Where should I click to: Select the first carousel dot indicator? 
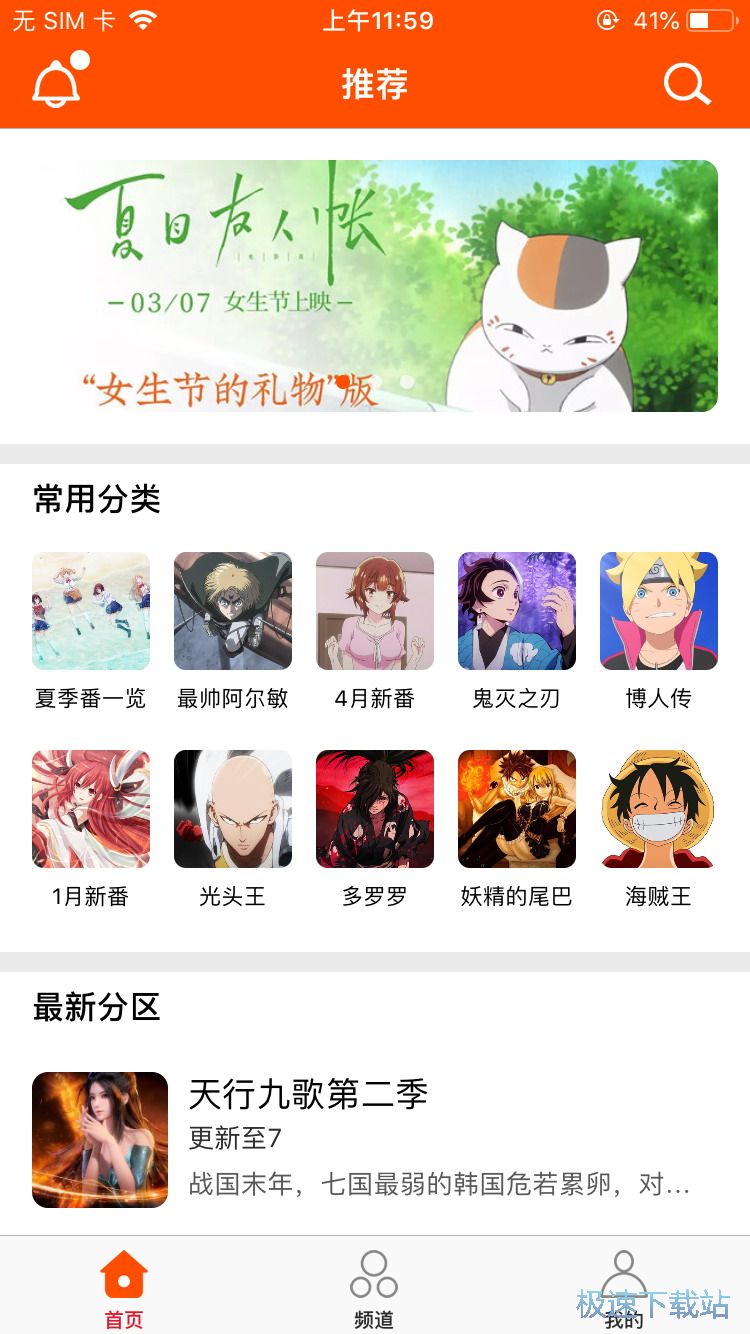(342, 381)
